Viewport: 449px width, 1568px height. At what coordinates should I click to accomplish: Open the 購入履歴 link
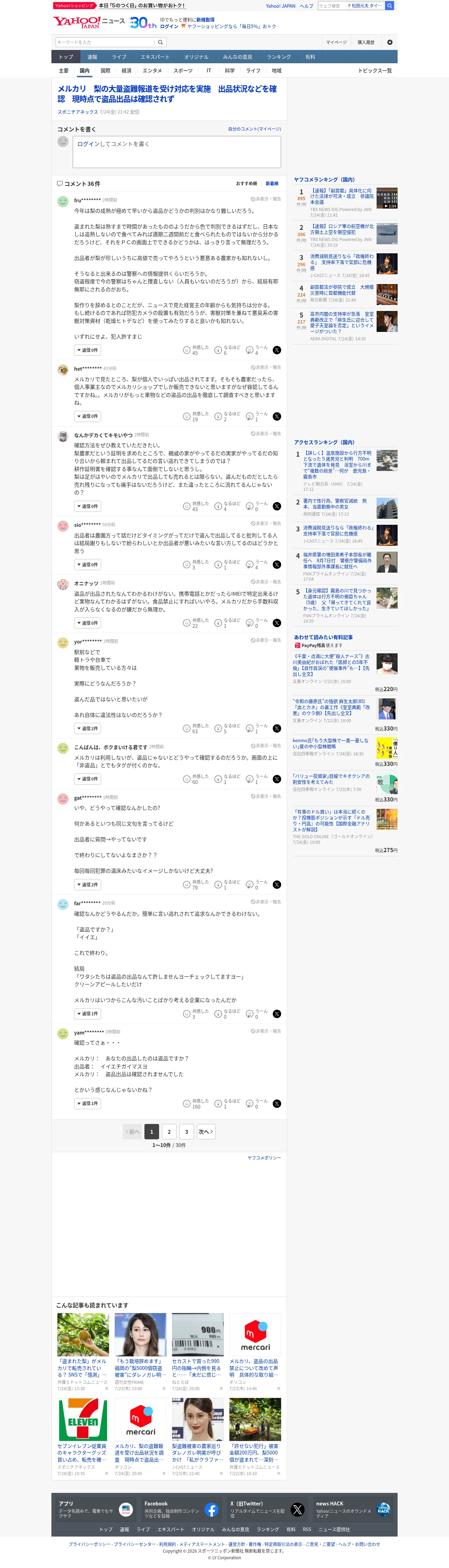click(365, 42)
